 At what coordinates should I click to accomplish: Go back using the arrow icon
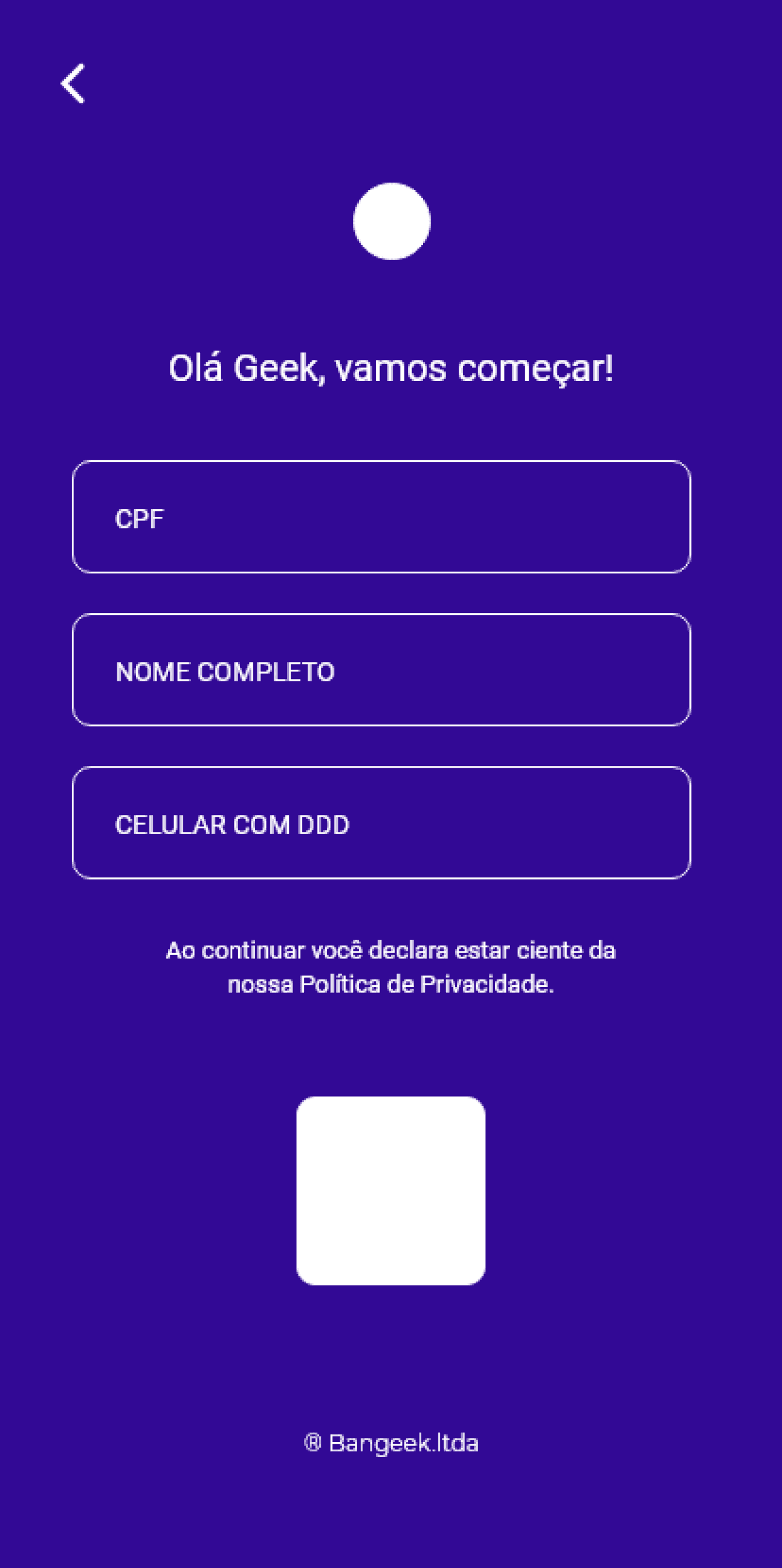click(73, 83)
